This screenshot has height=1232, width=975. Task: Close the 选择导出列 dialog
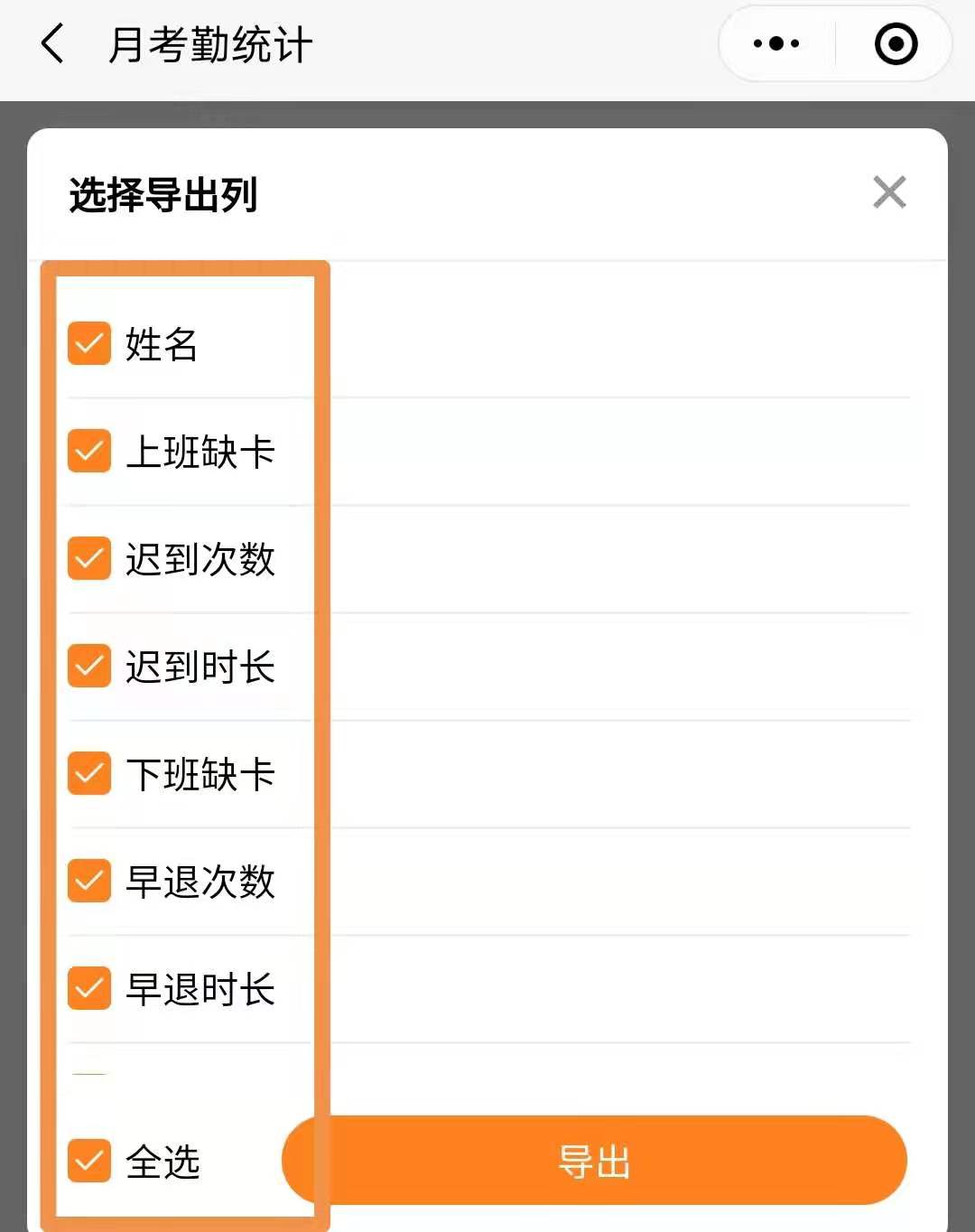pos(889,192)
